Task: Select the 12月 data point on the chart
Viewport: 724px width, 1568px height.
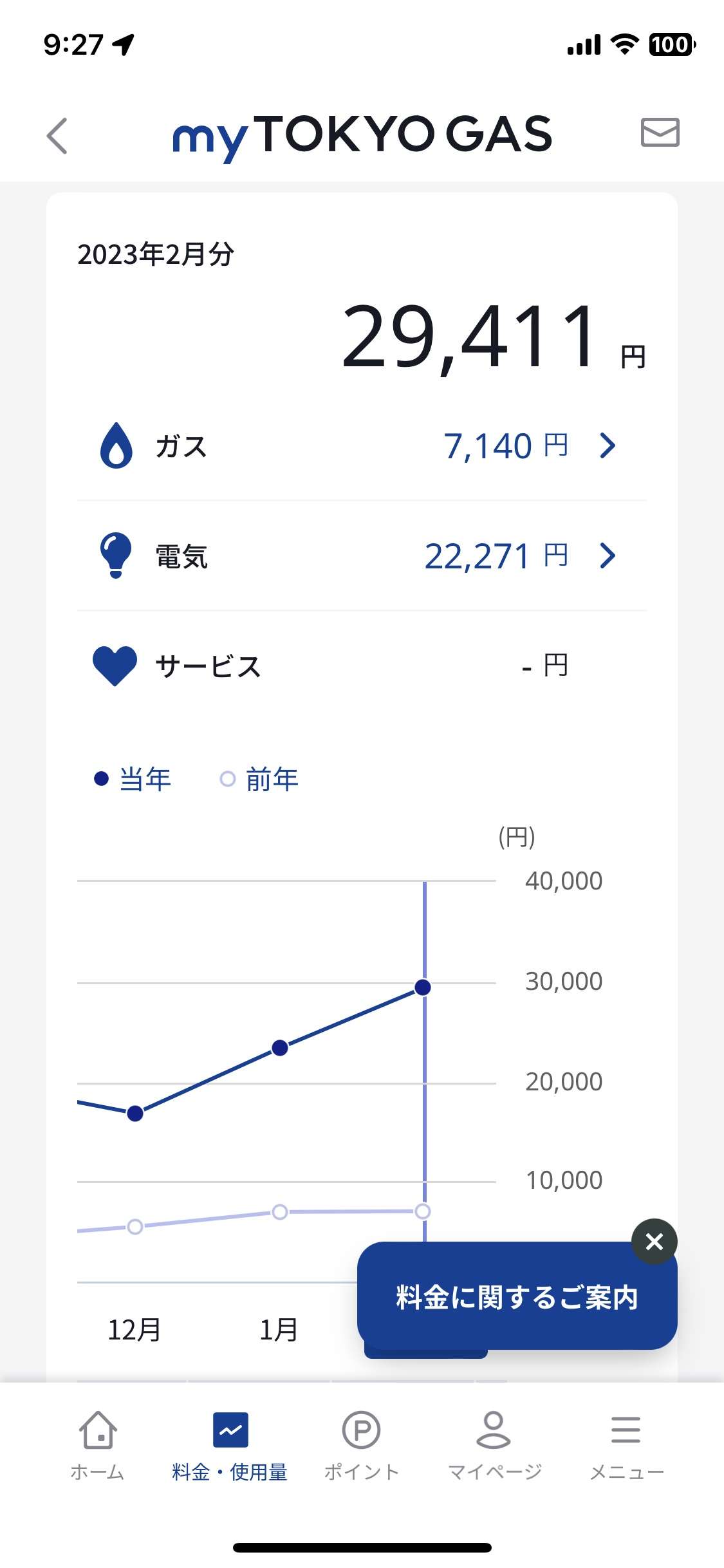Action: tap(135, 1114)
